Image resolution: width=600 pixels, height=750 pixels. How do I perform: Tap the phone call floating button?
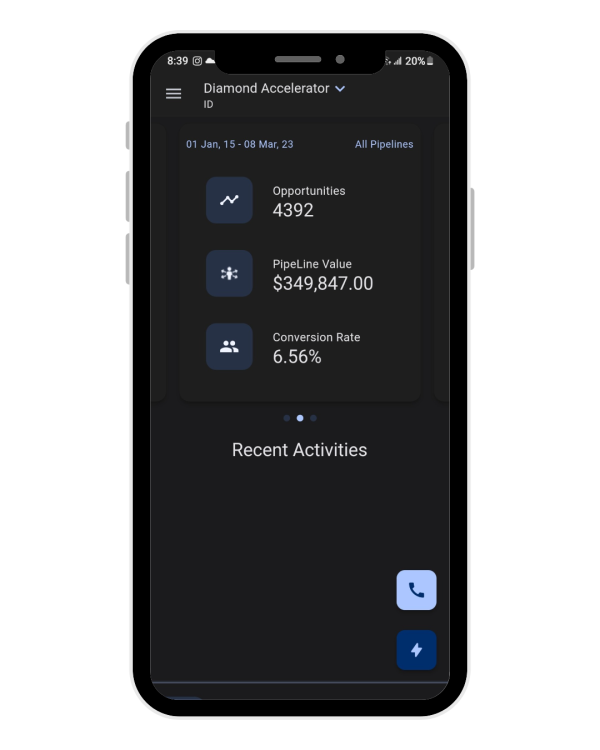(416, 590)
